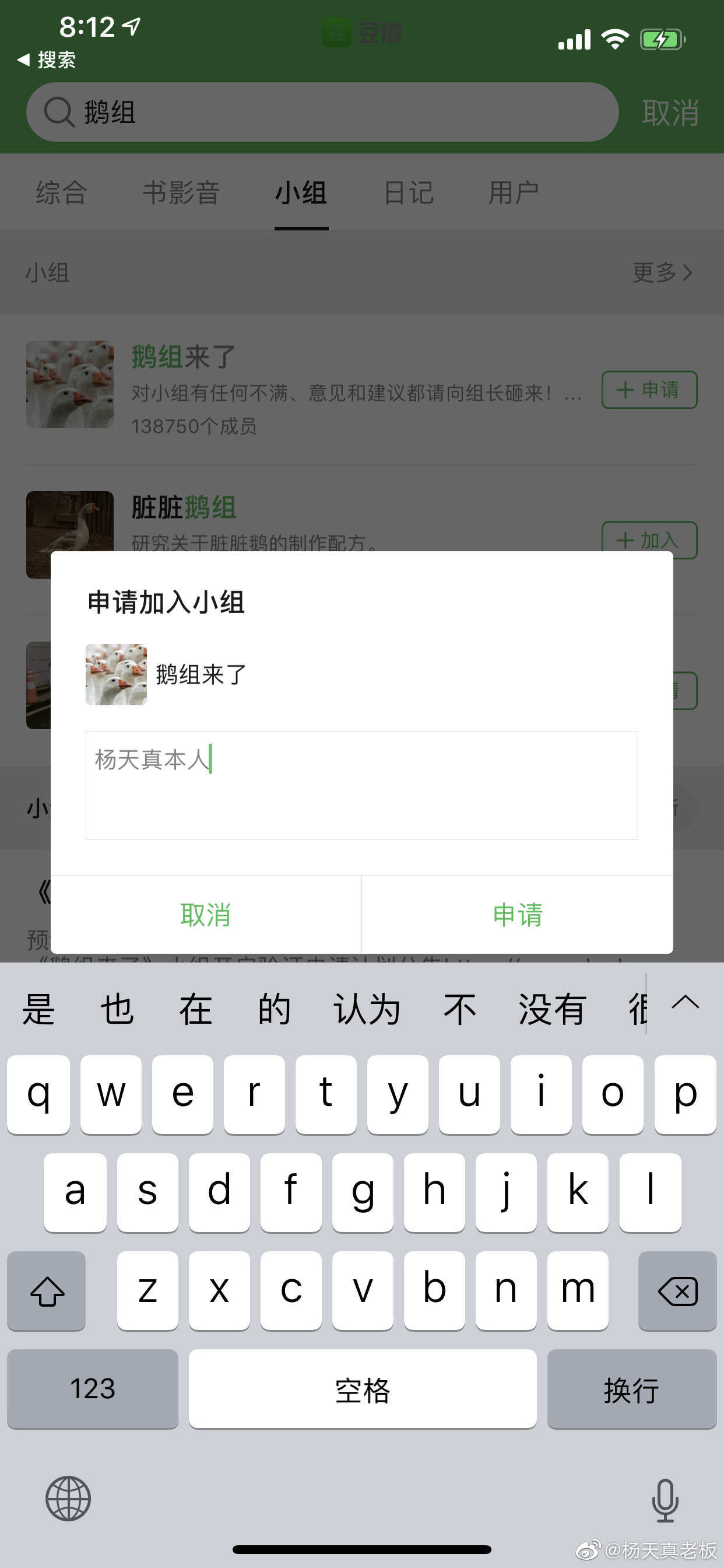The height and width of the screenshot is (1568, 724).
Task: Tap the 空格 space key
Action: pos(362,1389)
